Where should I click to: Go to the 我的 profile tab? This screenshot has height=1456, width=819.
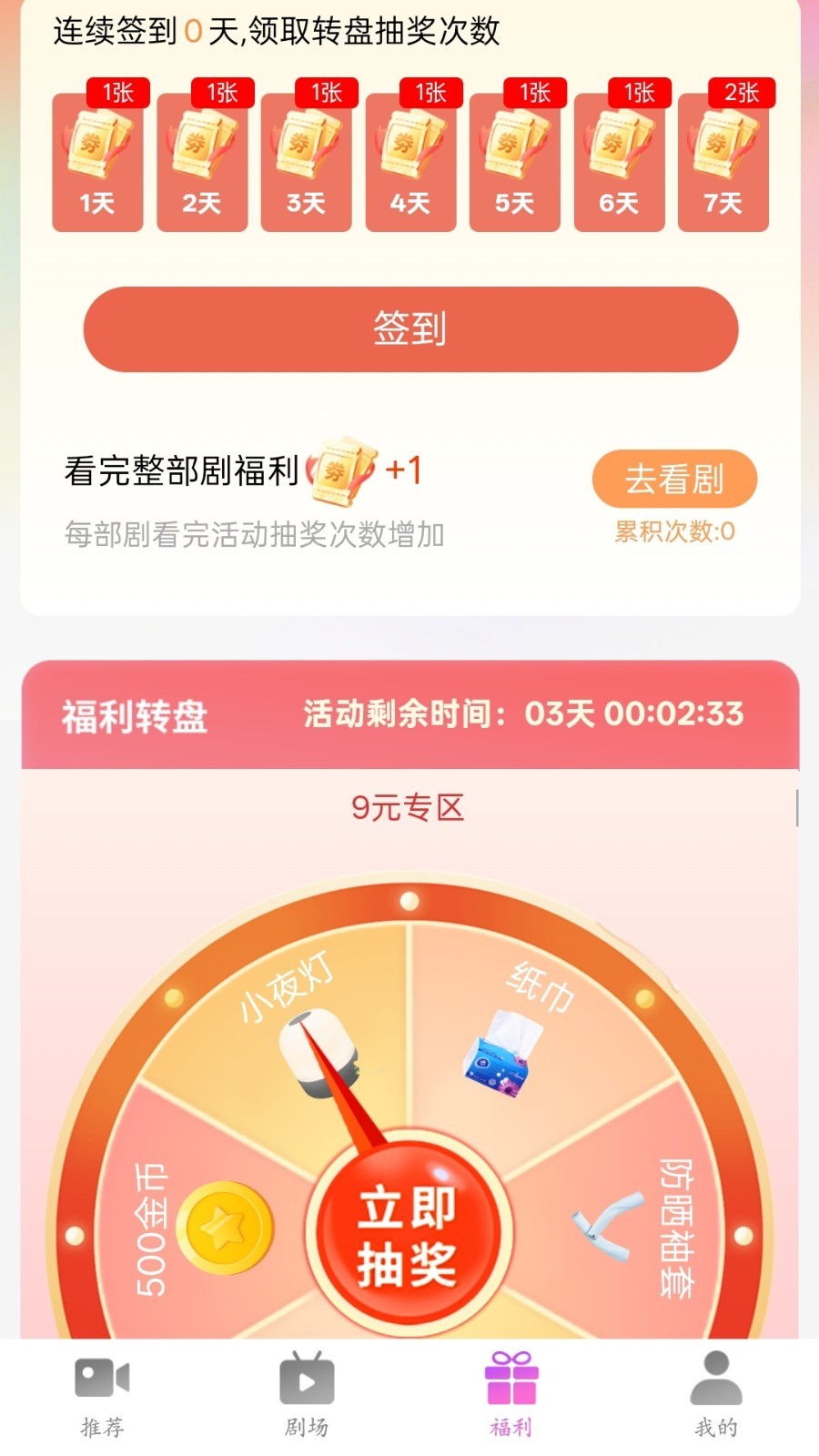click(x=716, y=1394)
